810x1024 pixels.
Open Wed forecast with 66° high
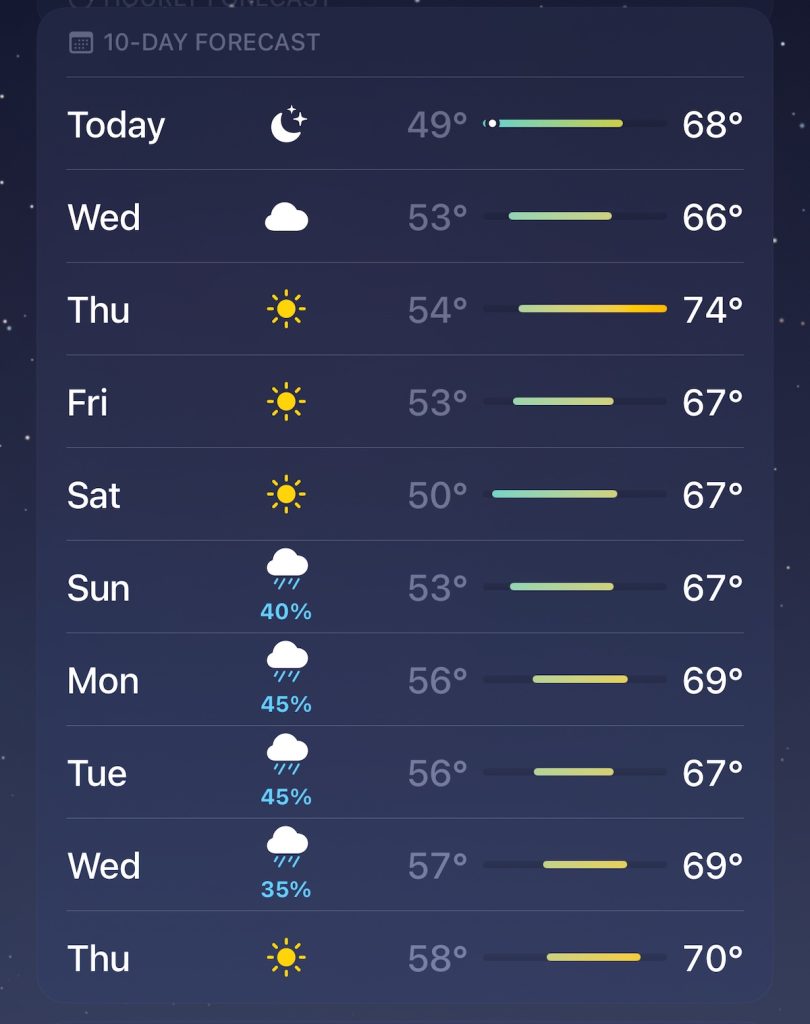tap(404, 217)
